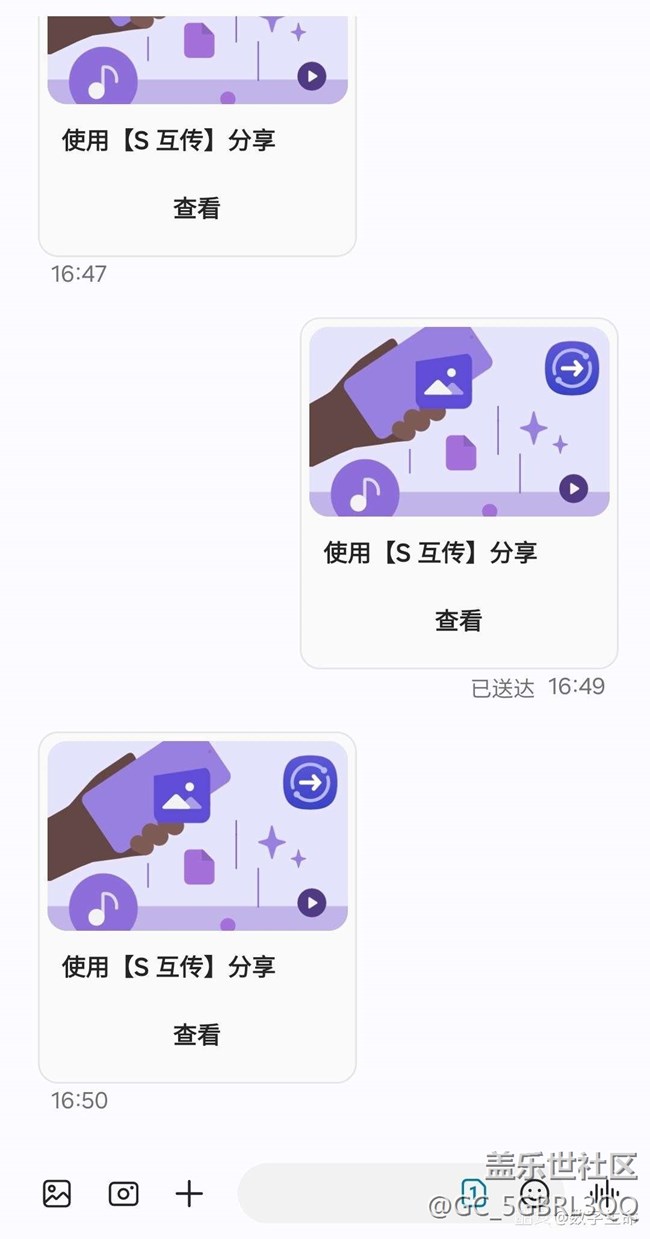The height and width of the screenshot is (1239, 650).
Task: Launch the camera from the chat bar
Action: click(124, 1193)
